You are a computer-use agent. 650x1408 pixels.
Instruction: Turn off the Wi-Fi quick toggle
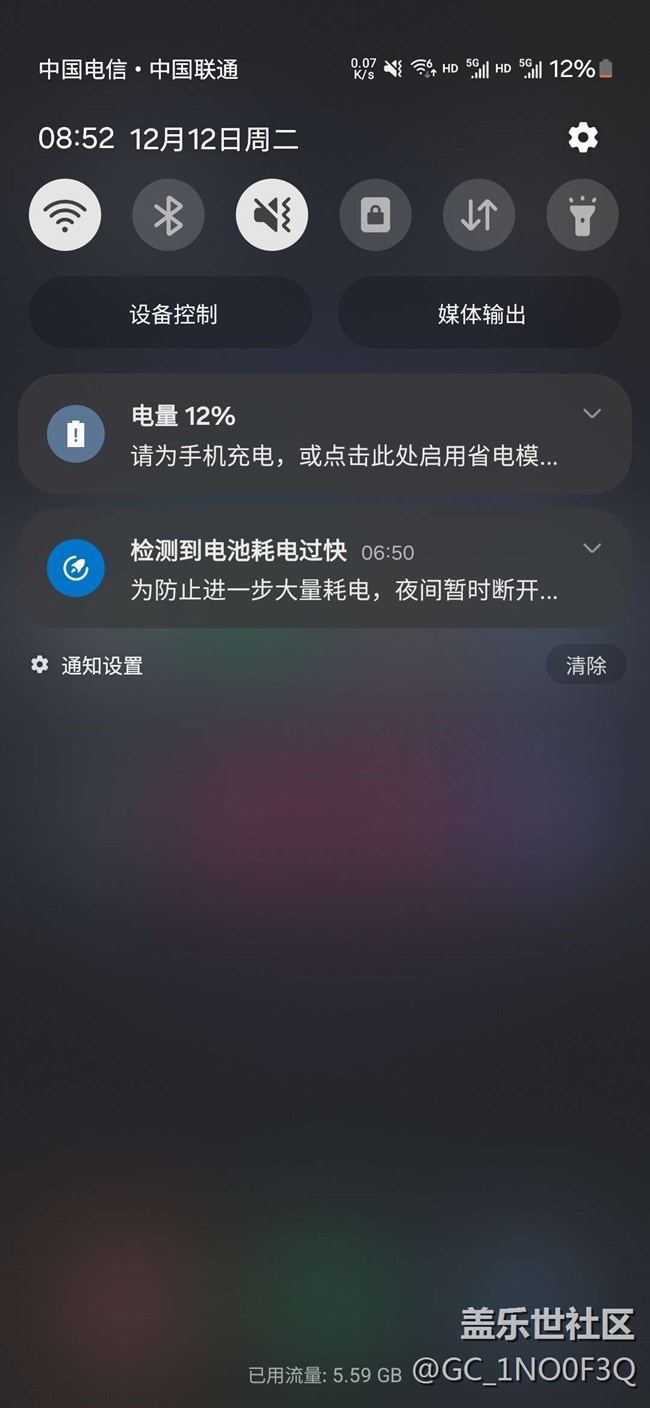(x=65, y=214)
